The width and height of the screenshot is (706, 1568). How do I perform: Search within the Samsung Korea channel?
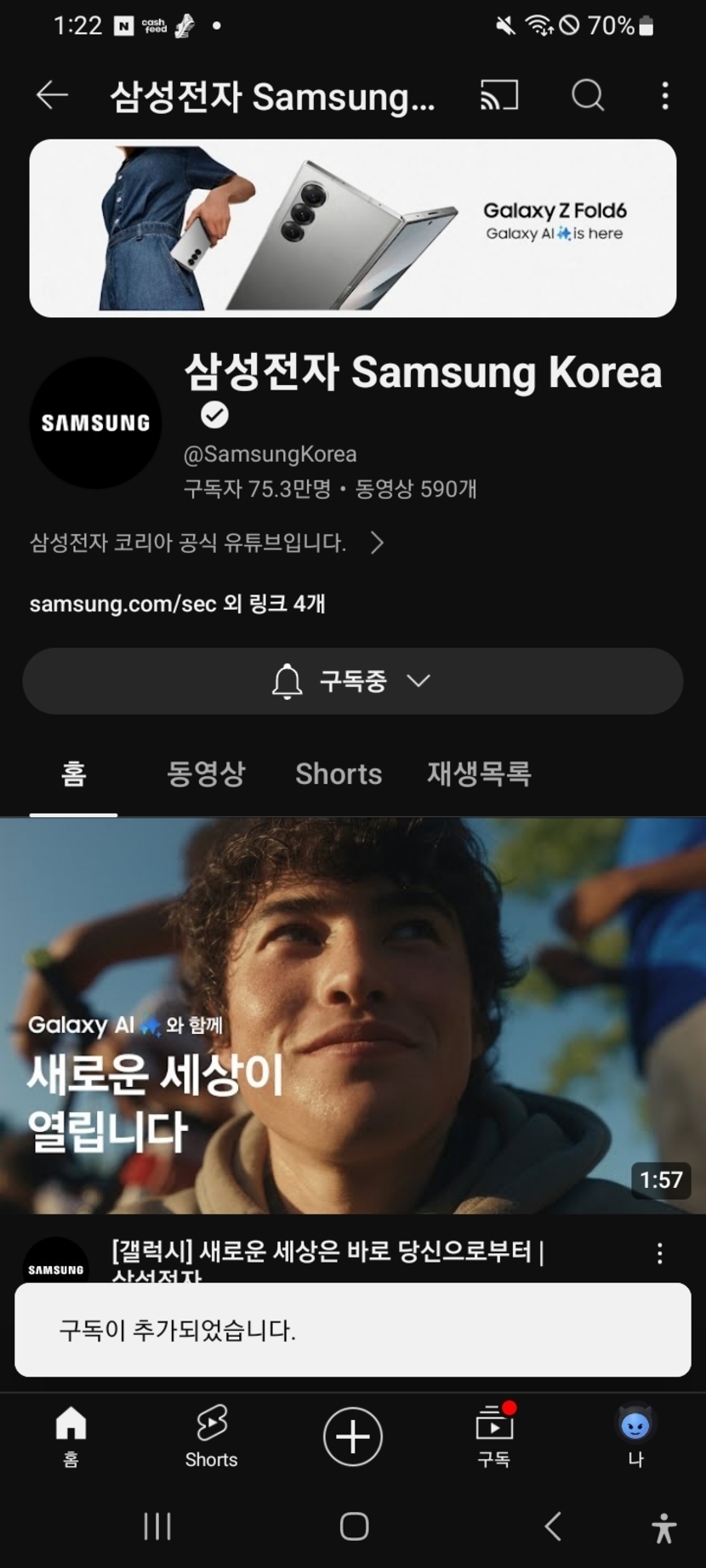(x=587, y=95)
